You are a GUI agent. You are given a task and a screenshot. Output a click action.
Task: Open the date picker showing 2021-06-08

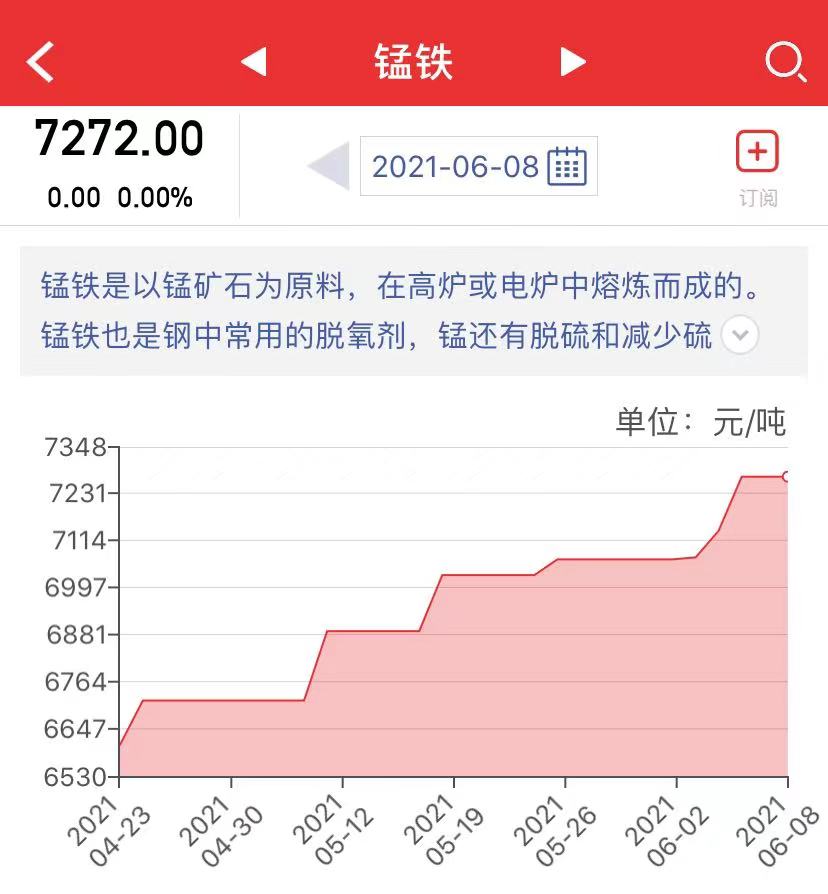(x=479, y=166)
